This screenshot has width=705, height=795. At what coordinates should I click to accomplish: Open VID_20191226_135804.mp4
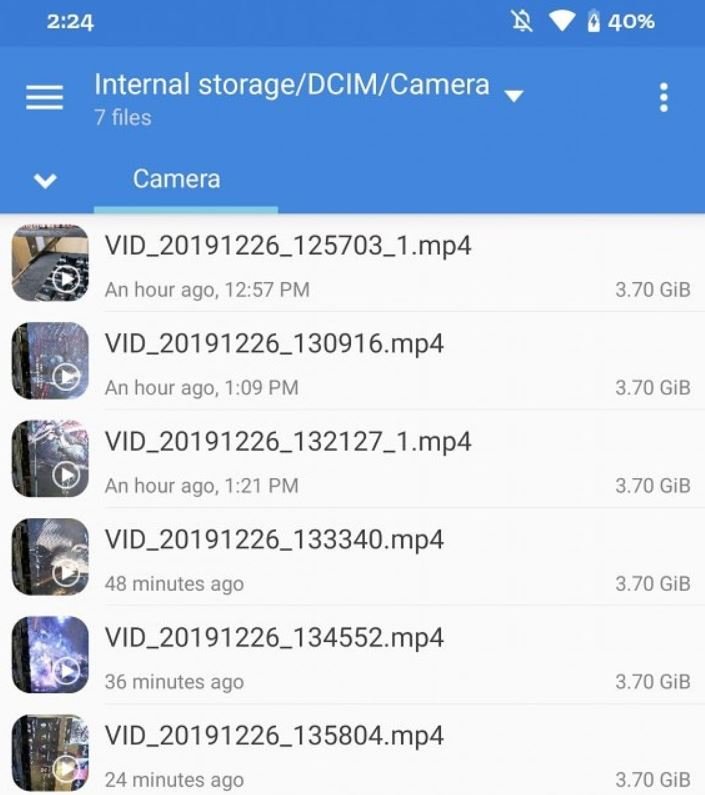pyautogui.click(x=274, y=736)
